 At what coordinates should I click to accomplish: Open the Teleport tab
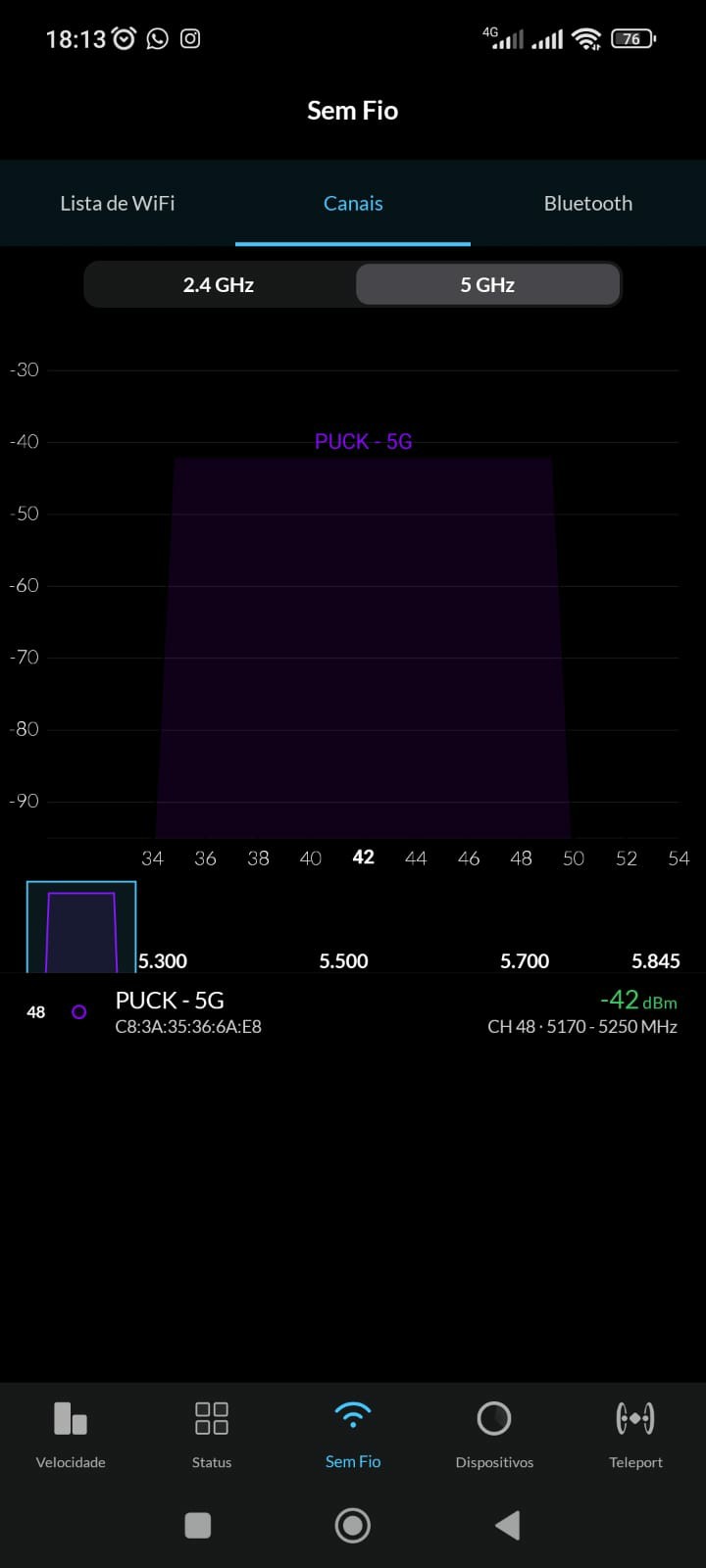click(635, 1434)
